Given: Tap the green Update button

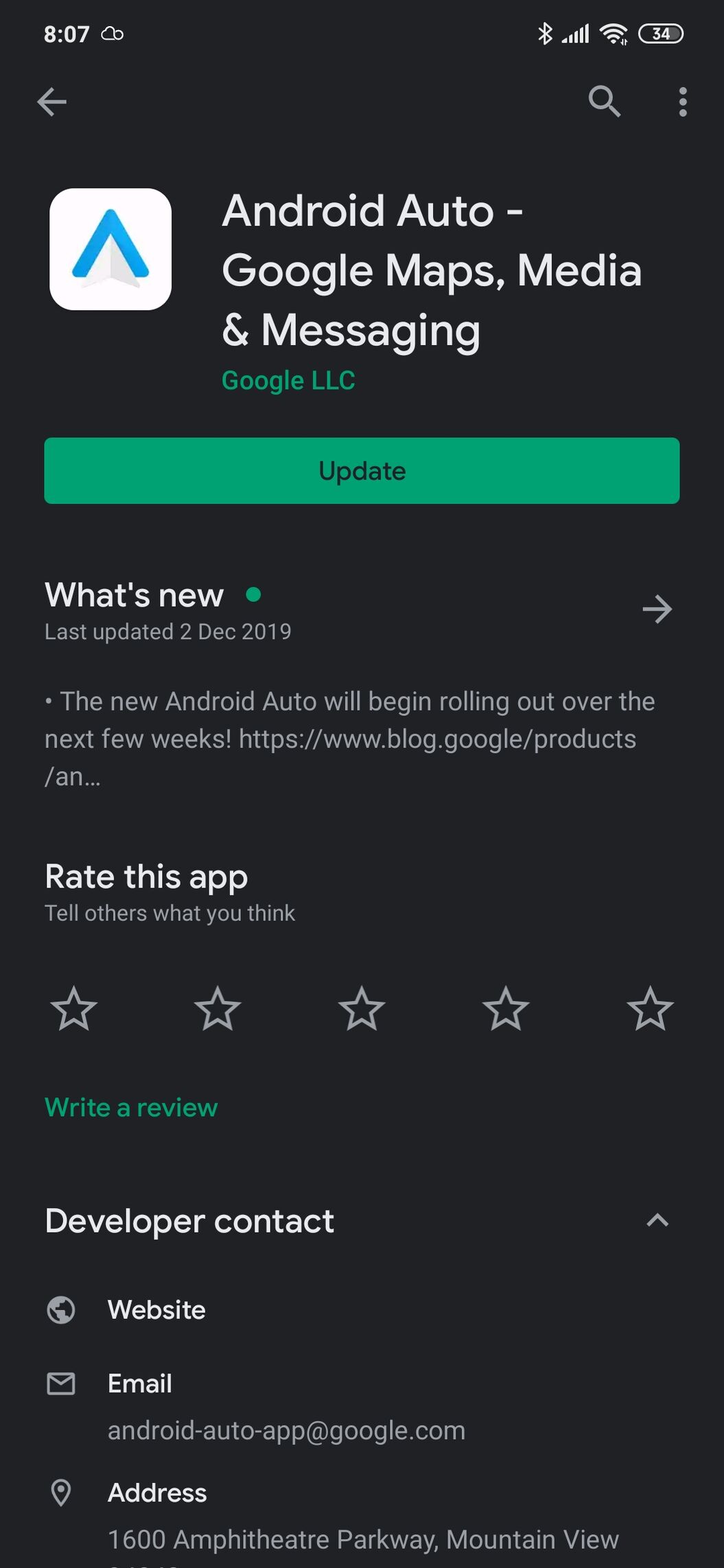Looking at the screenshot, I should coord(362,471).
